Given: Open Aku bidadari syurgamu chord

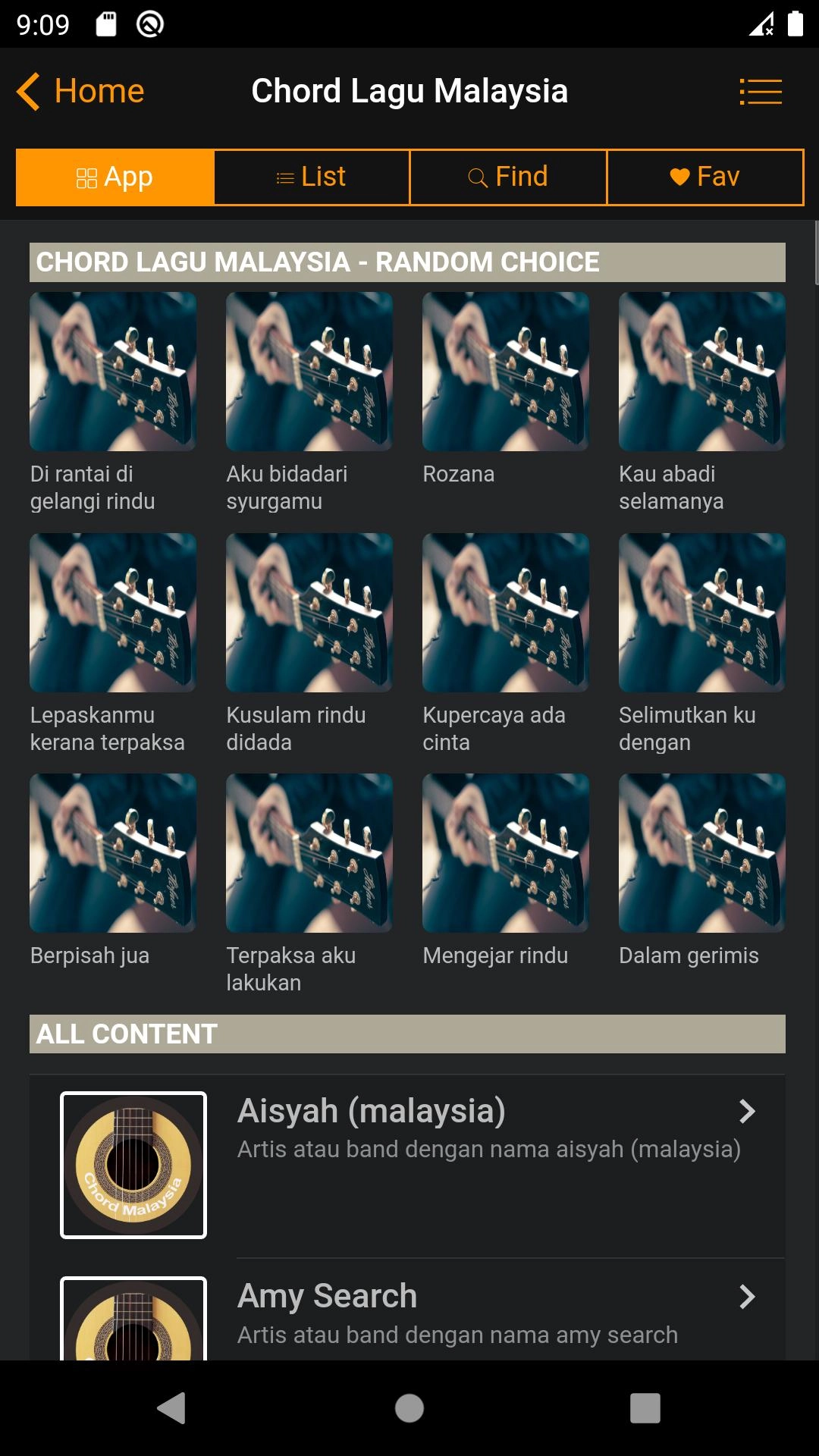Looking at the screenshot, I should [x=309, y=372].
